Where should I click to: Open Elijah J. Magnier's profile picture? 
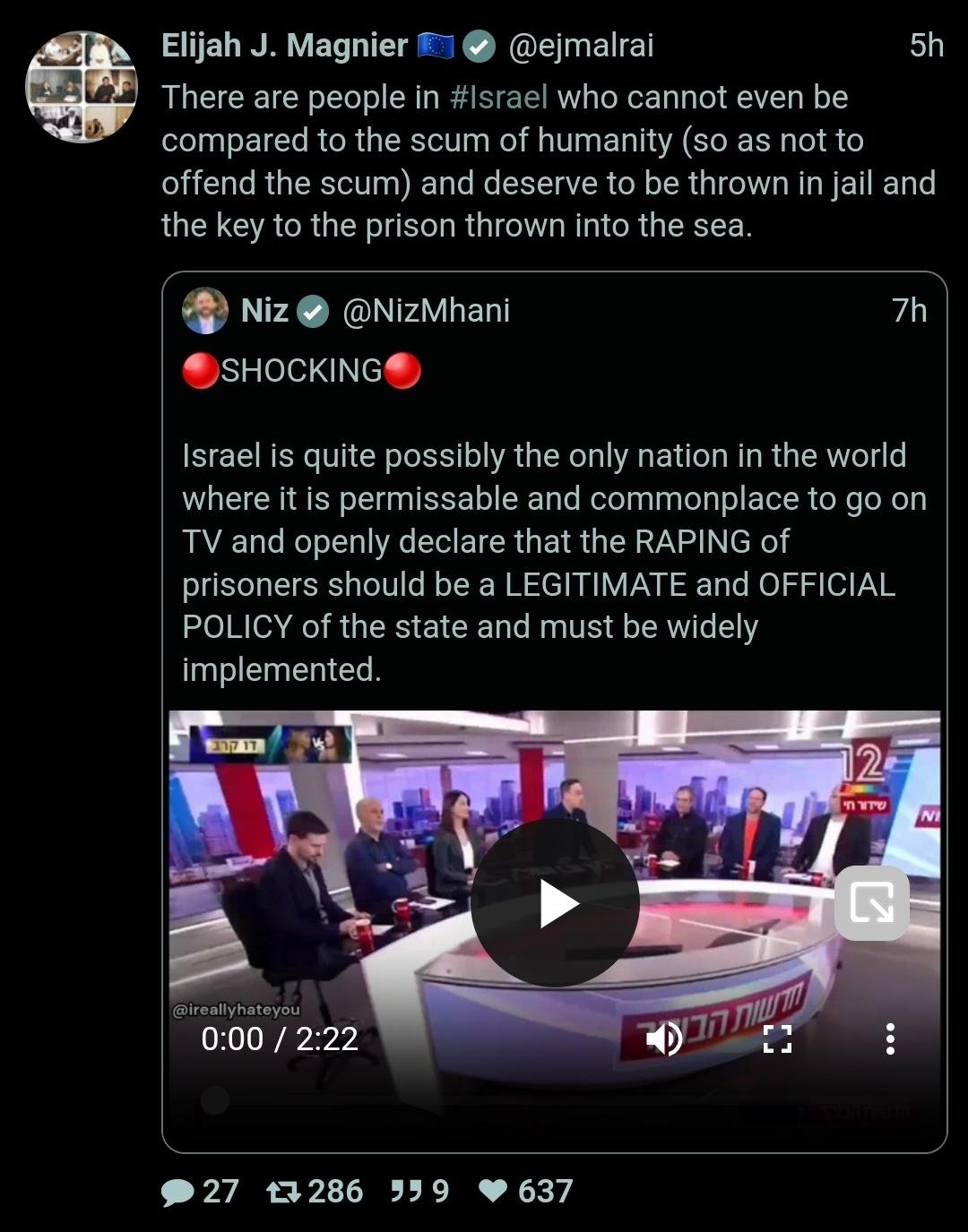81,86
